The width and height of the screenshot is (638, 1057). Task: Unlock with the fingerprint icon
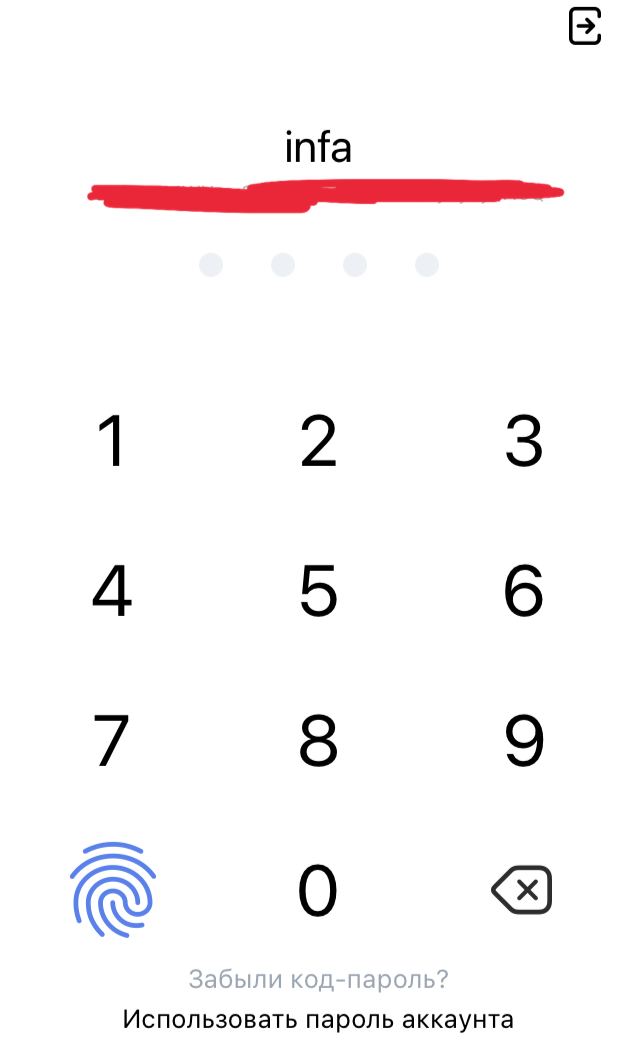coord(113,889)
